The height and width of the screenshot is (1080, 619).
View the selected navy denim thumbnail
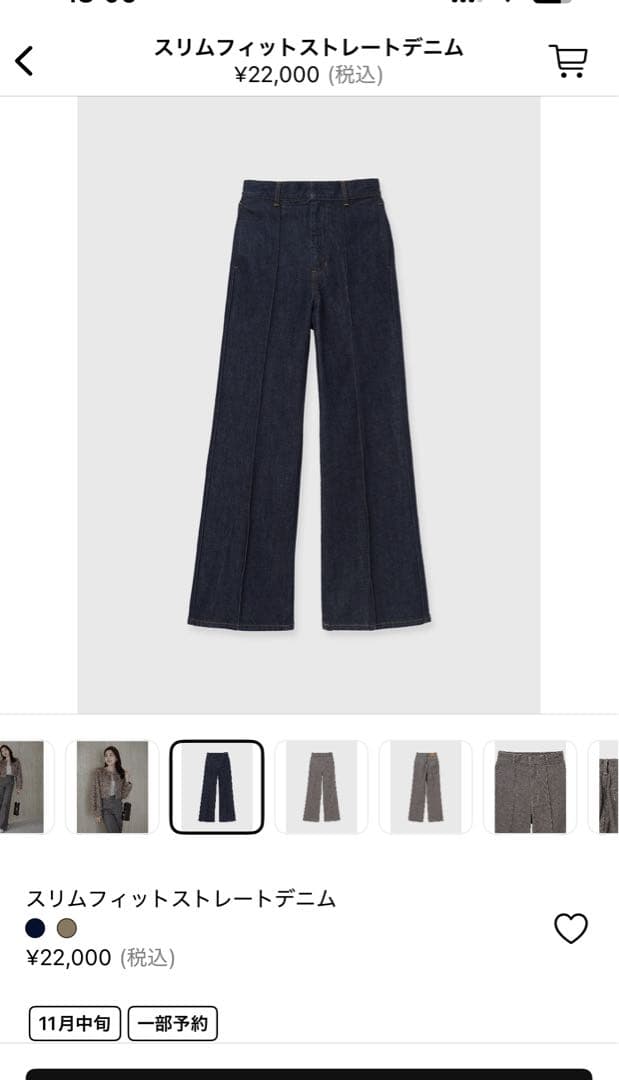pyautogui.click(x=216, y=787)
